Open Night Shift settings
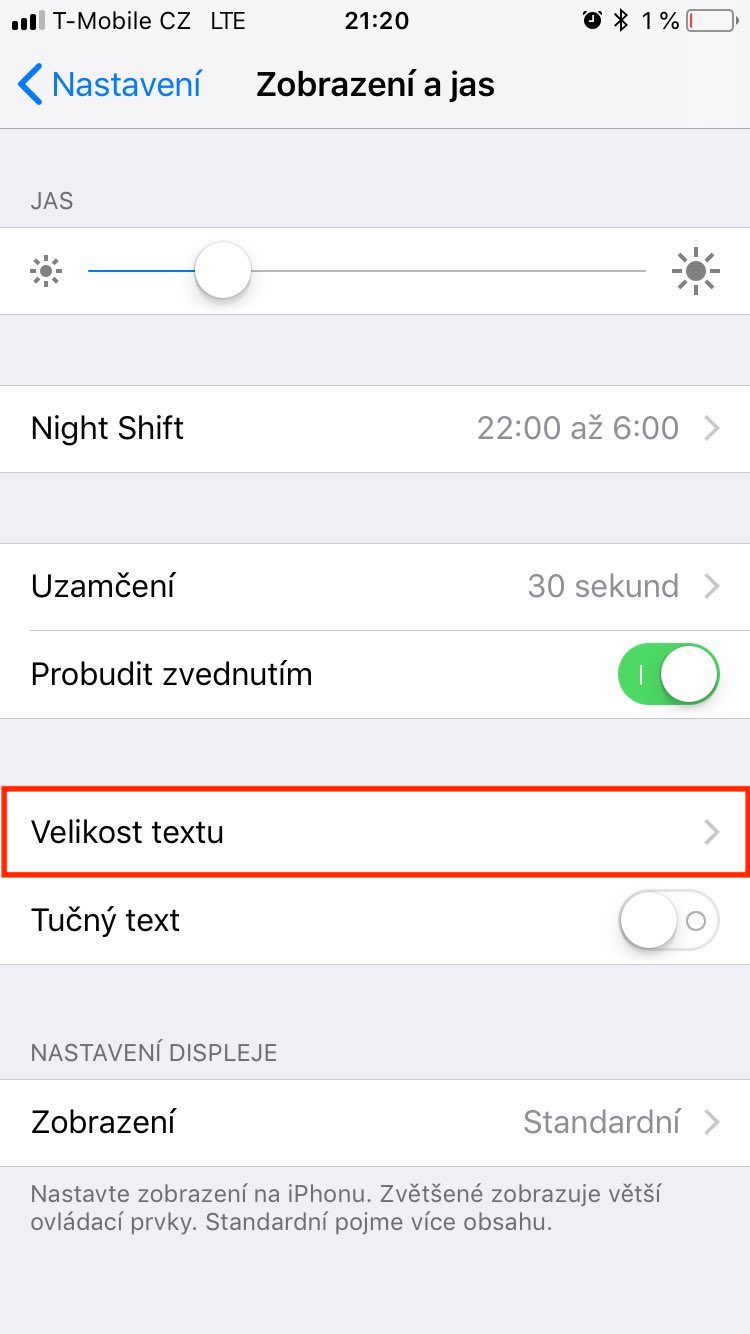Screen dimensions: 750x1334 pos(375,429)
